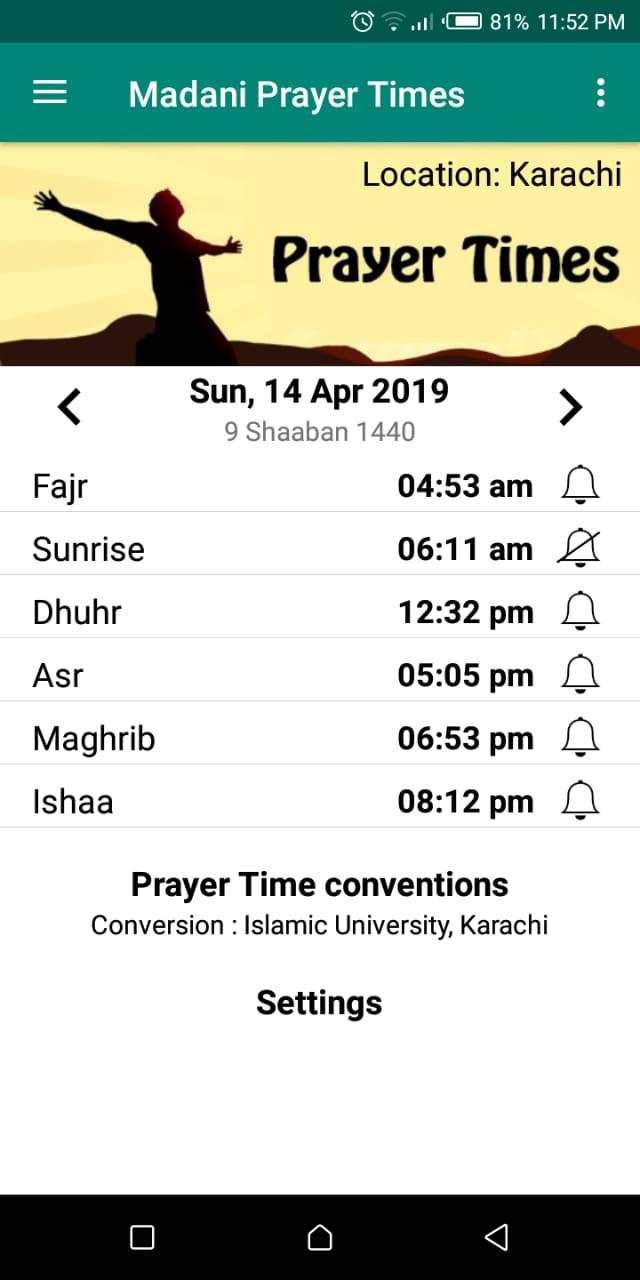Open the three-dot overflow menu
The height and width of the screenshot is (1280, 640).
(600, 93)
